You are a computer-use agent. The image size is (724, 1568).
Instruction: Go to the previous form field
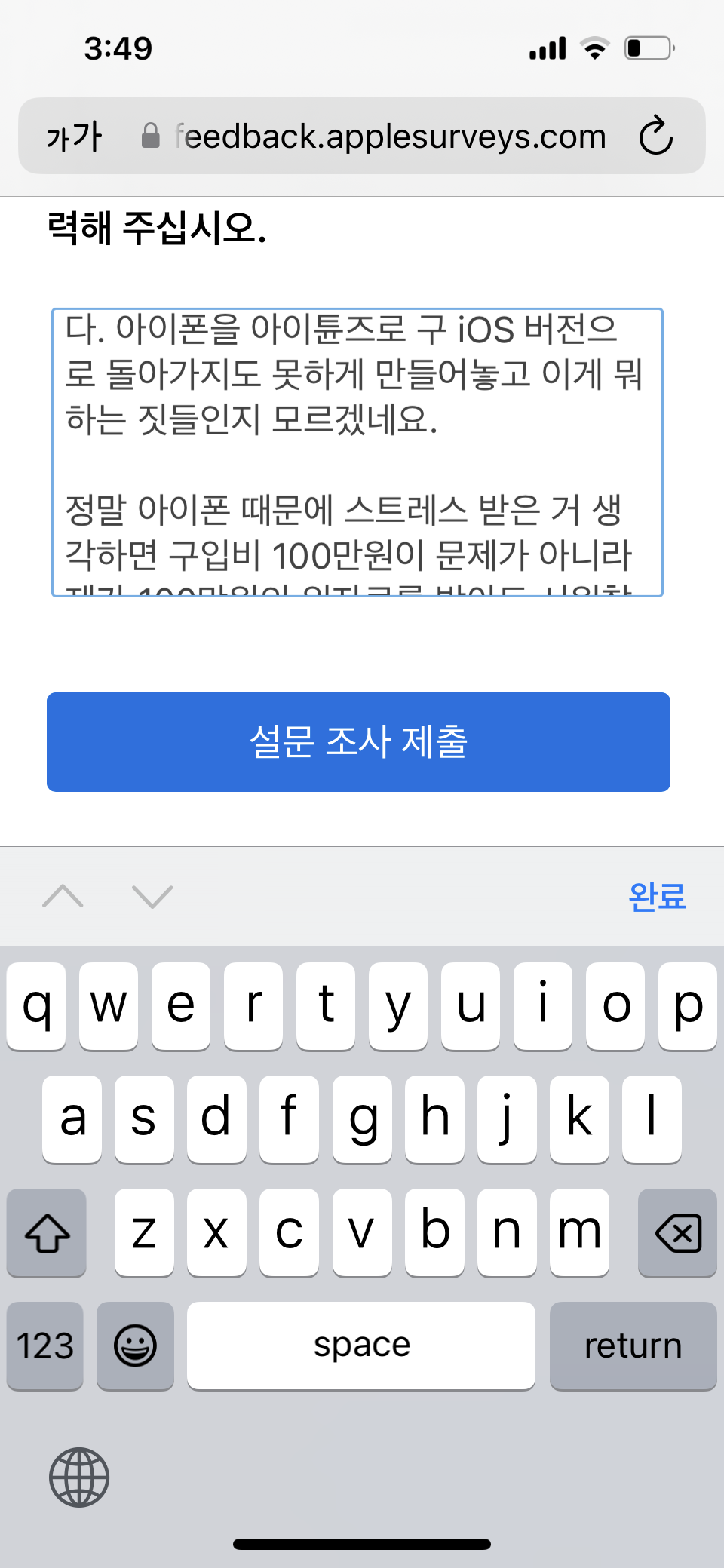pyautogui.click(x=63, y=896)
